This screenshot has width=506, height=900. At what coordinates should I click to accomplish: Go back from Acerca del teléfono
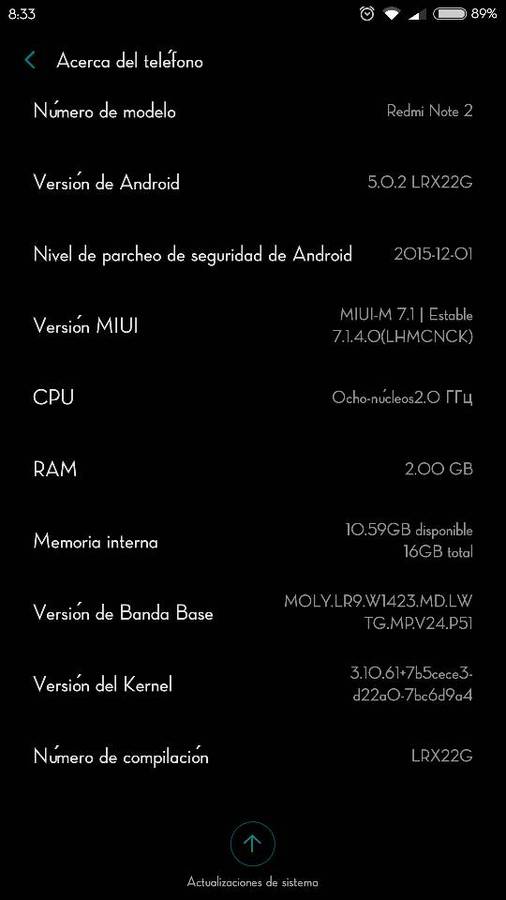tap(30, 60)
